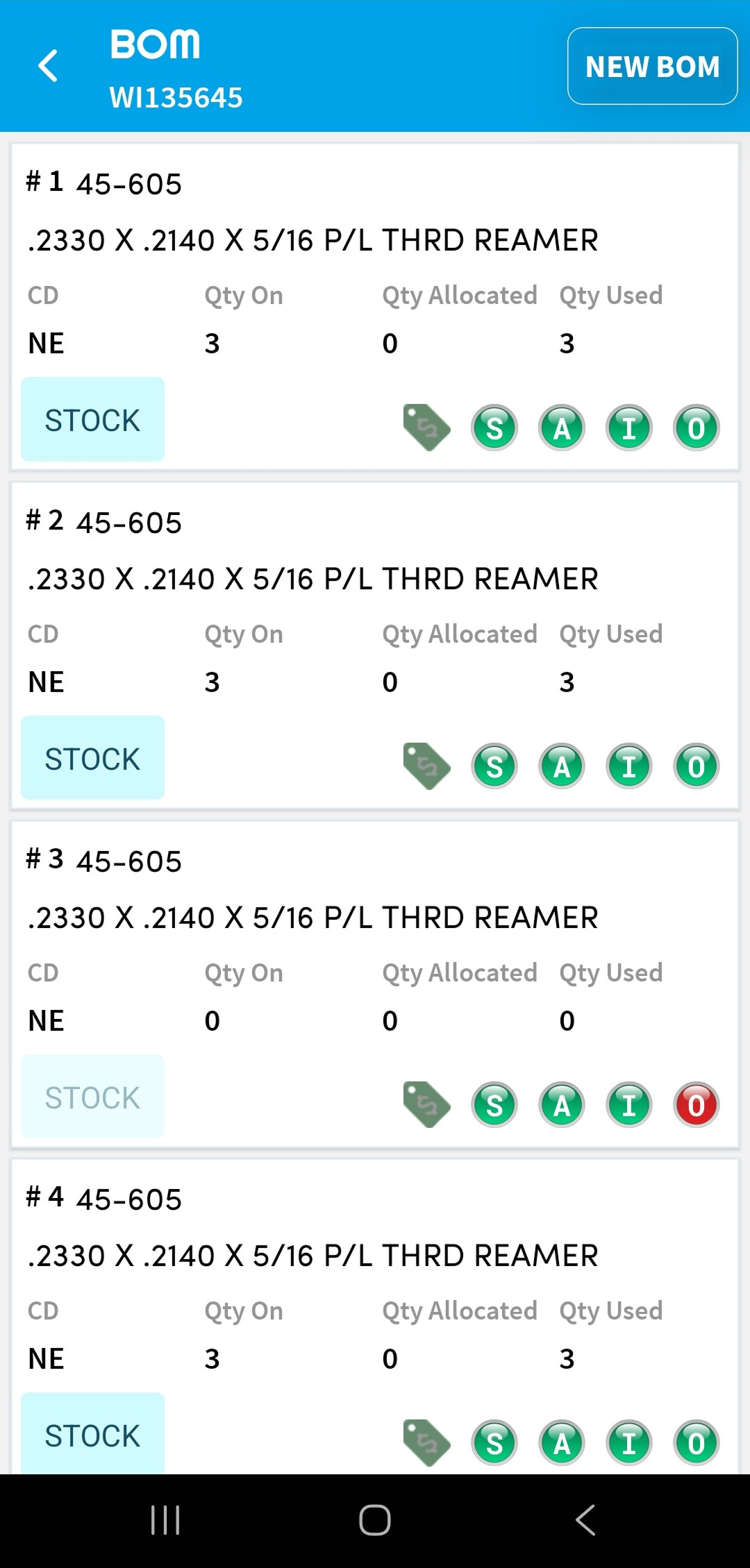Tap the I status icon on item #4
The image size is (750, 1568).
pos(629,1443)
